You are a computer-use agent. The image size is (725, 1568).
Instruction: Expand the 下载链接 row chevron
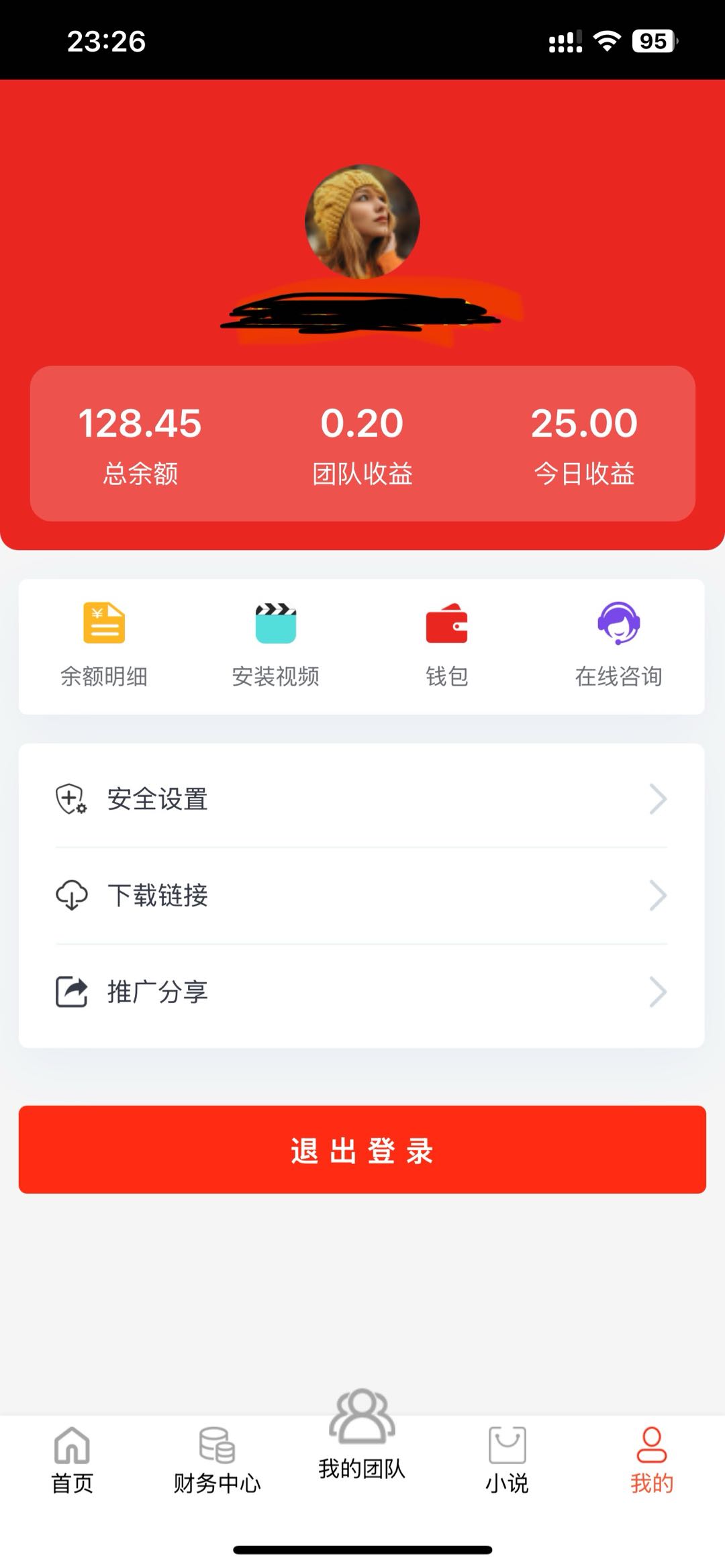pos(657,895)
